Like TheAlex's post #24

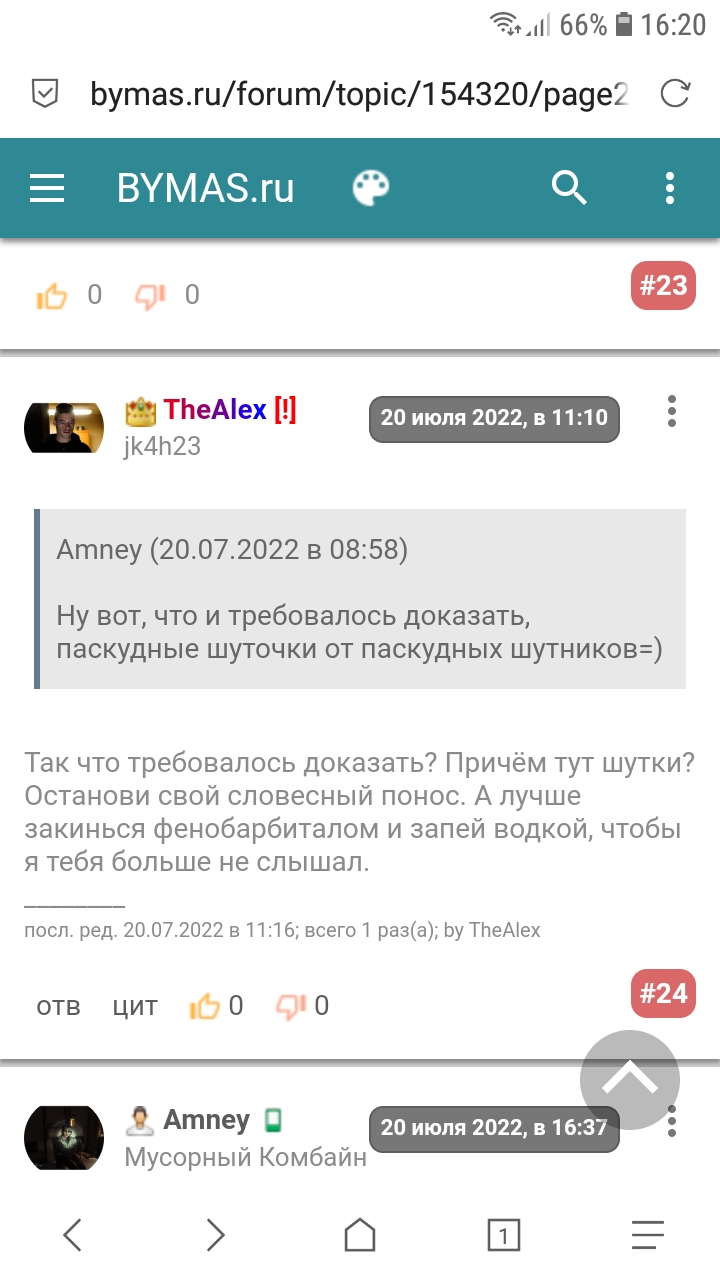coord(205,1006)
